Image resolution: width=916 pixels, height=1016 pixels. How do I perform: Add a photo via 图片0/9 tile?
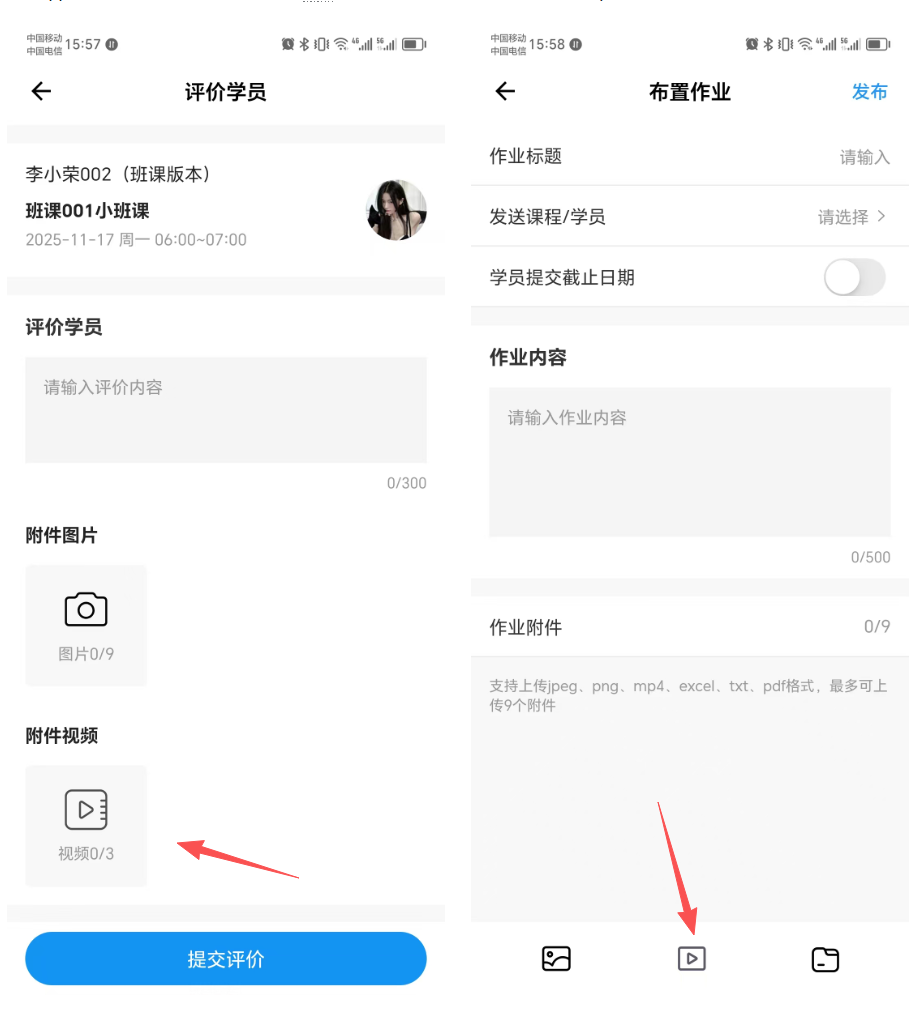coord(86,625)
